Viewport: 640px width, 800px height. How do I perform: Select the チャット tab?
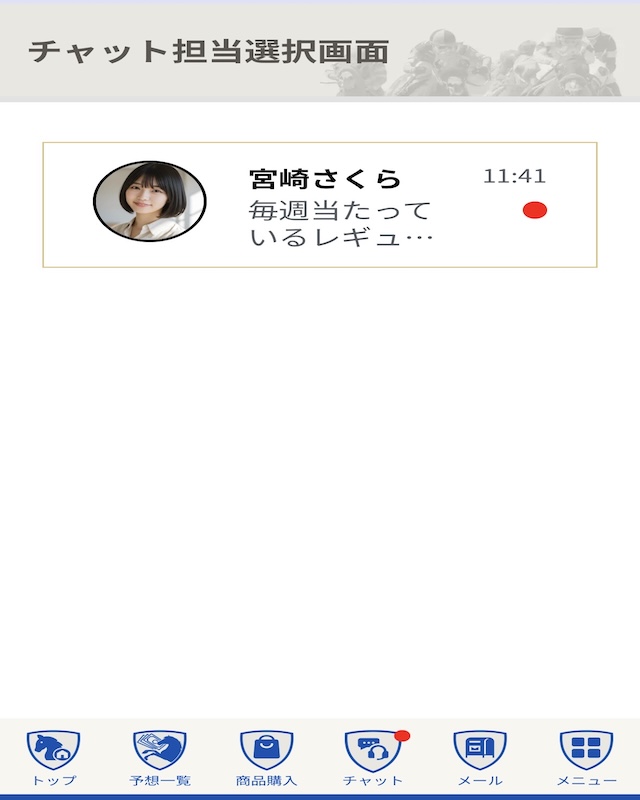coord(373,757)
